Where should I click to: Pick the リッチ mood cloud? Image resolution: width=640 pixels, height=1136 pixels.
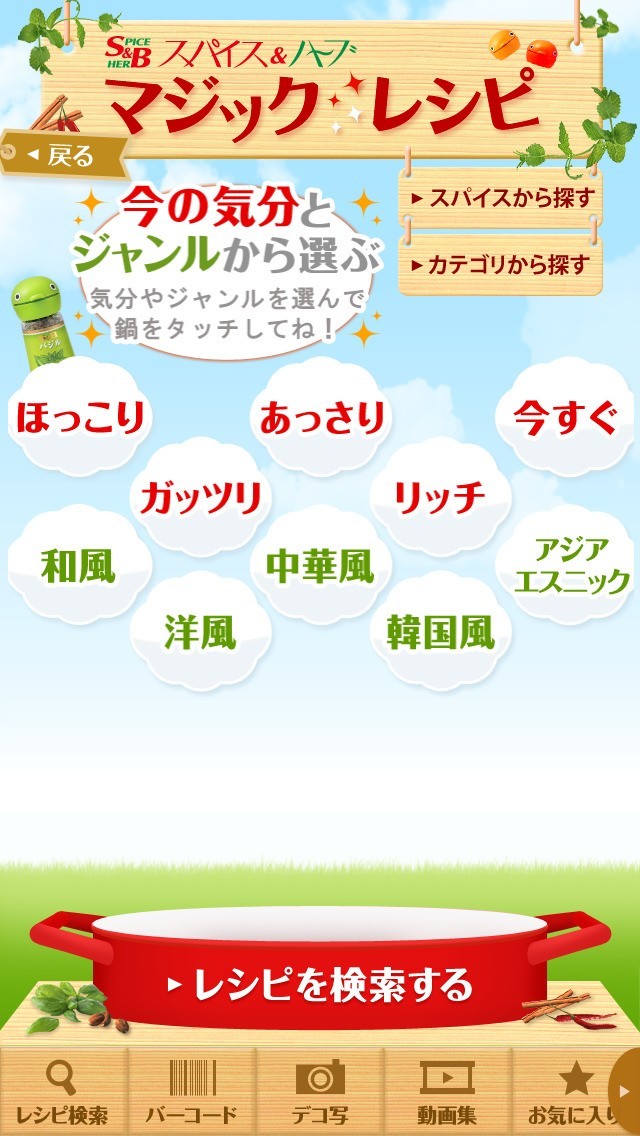click(x=440, y=496)
